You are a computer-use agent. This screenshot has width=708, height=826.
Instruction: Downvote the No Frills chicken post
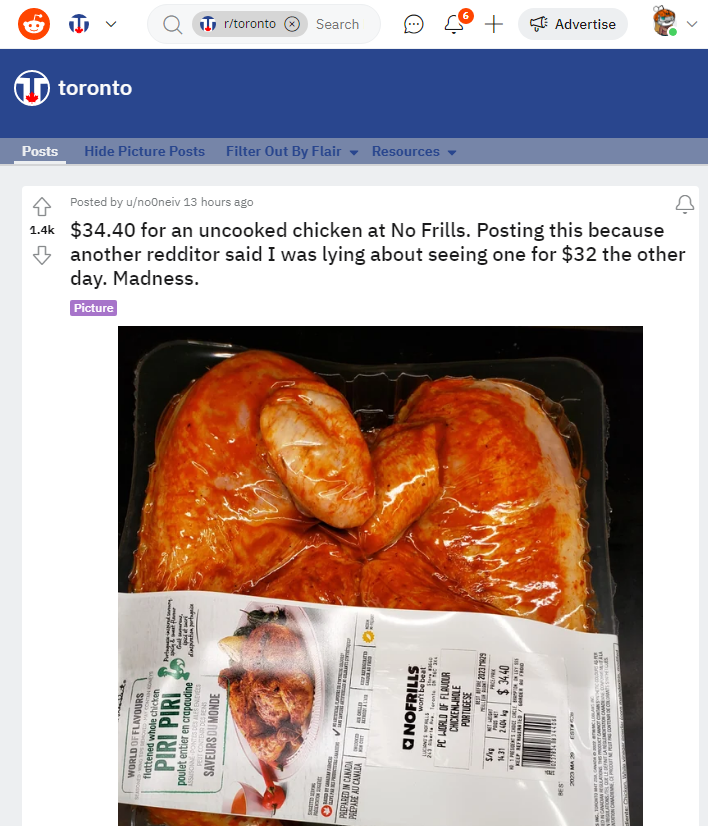42,255
